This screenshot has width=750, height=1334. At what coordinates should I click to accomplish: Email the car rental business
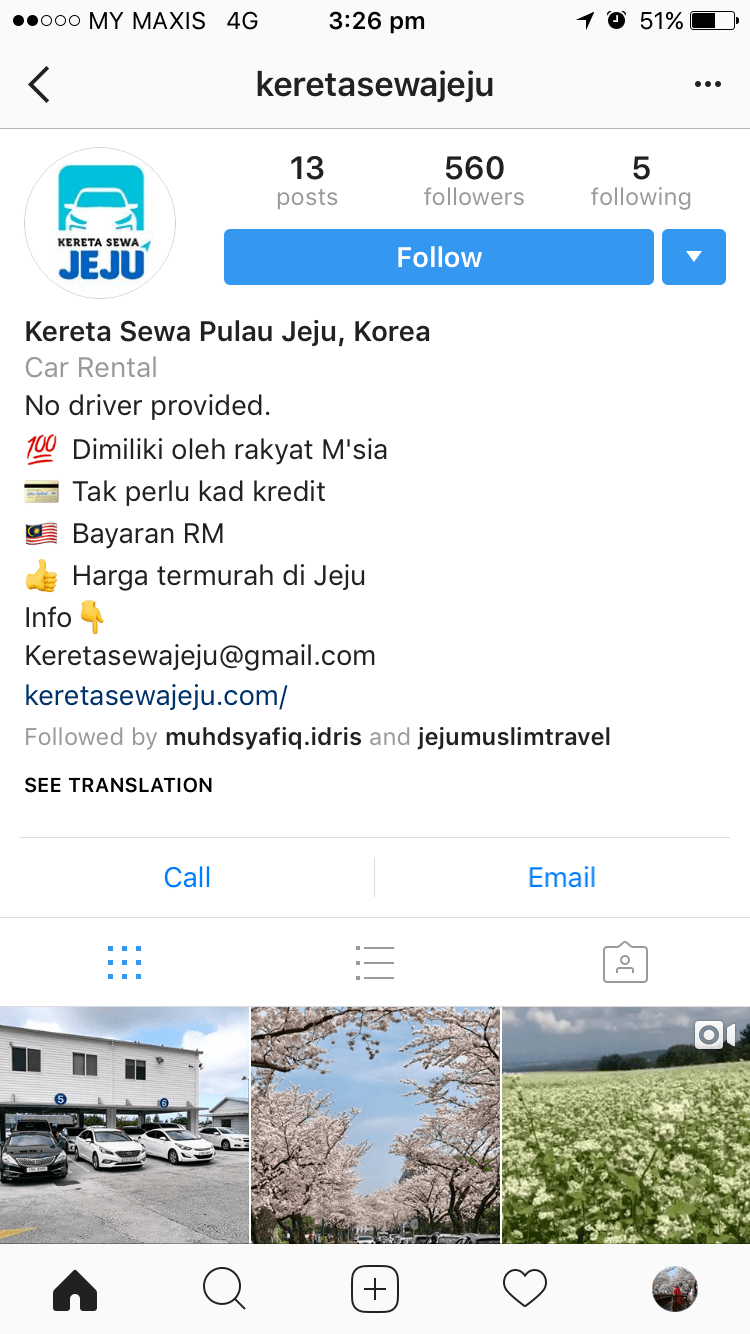tap(561, 877)
